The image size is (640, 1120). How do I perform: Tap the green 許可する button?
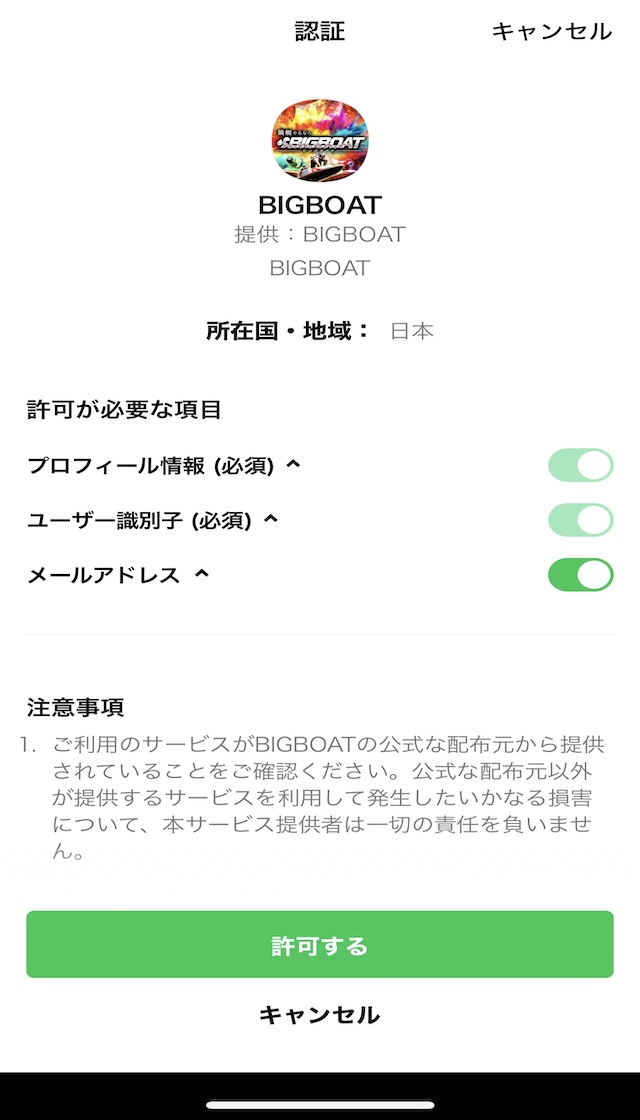(320, 944)
